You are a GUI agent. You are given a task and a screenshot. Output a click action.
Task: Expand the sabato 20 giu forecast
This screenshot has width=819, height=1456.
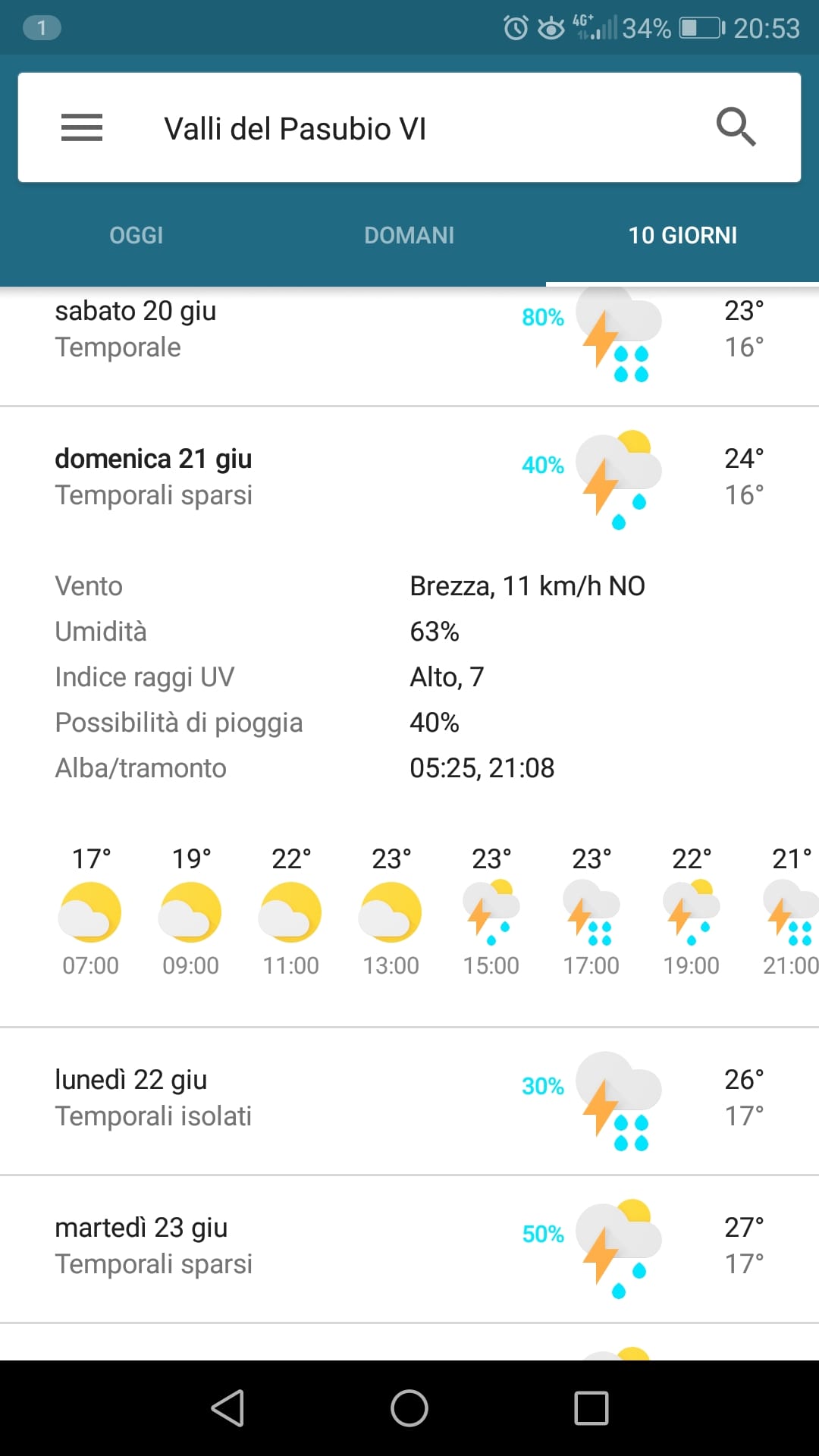pyautogui.click(x=409, y=346)
